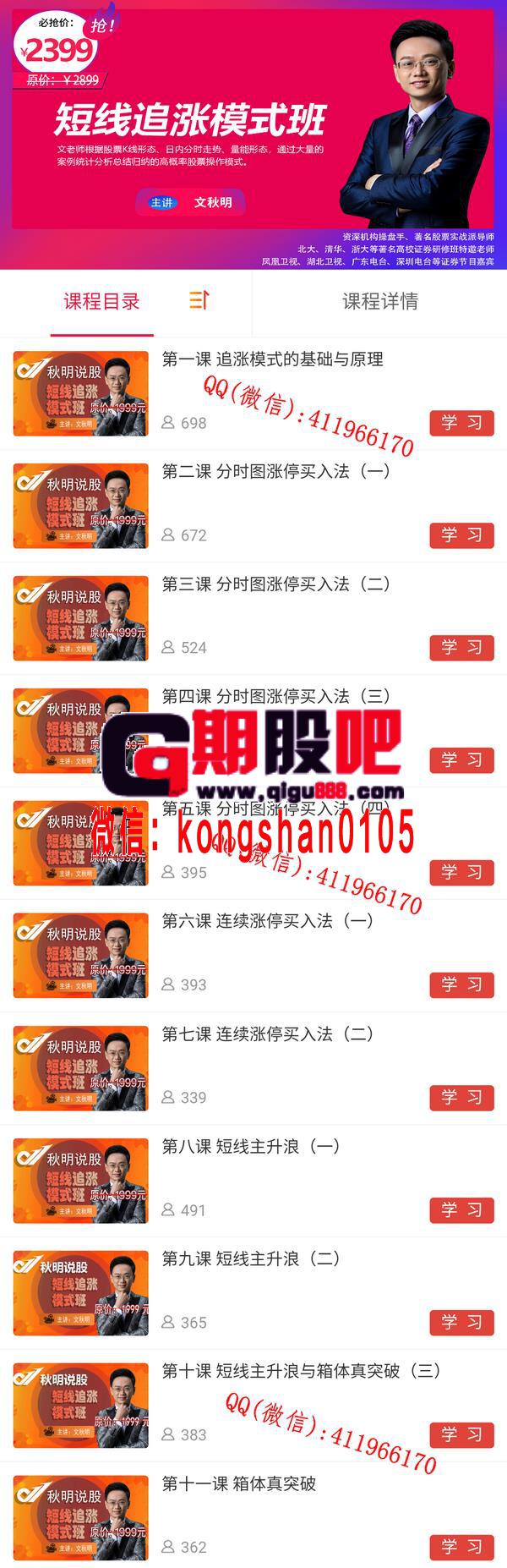Open the thumbnail of 第十课 短线主升浪与箱体真突破（三）
Image resolution: width=507 pixels, height=1568 pixels.
pos(80,1406)
